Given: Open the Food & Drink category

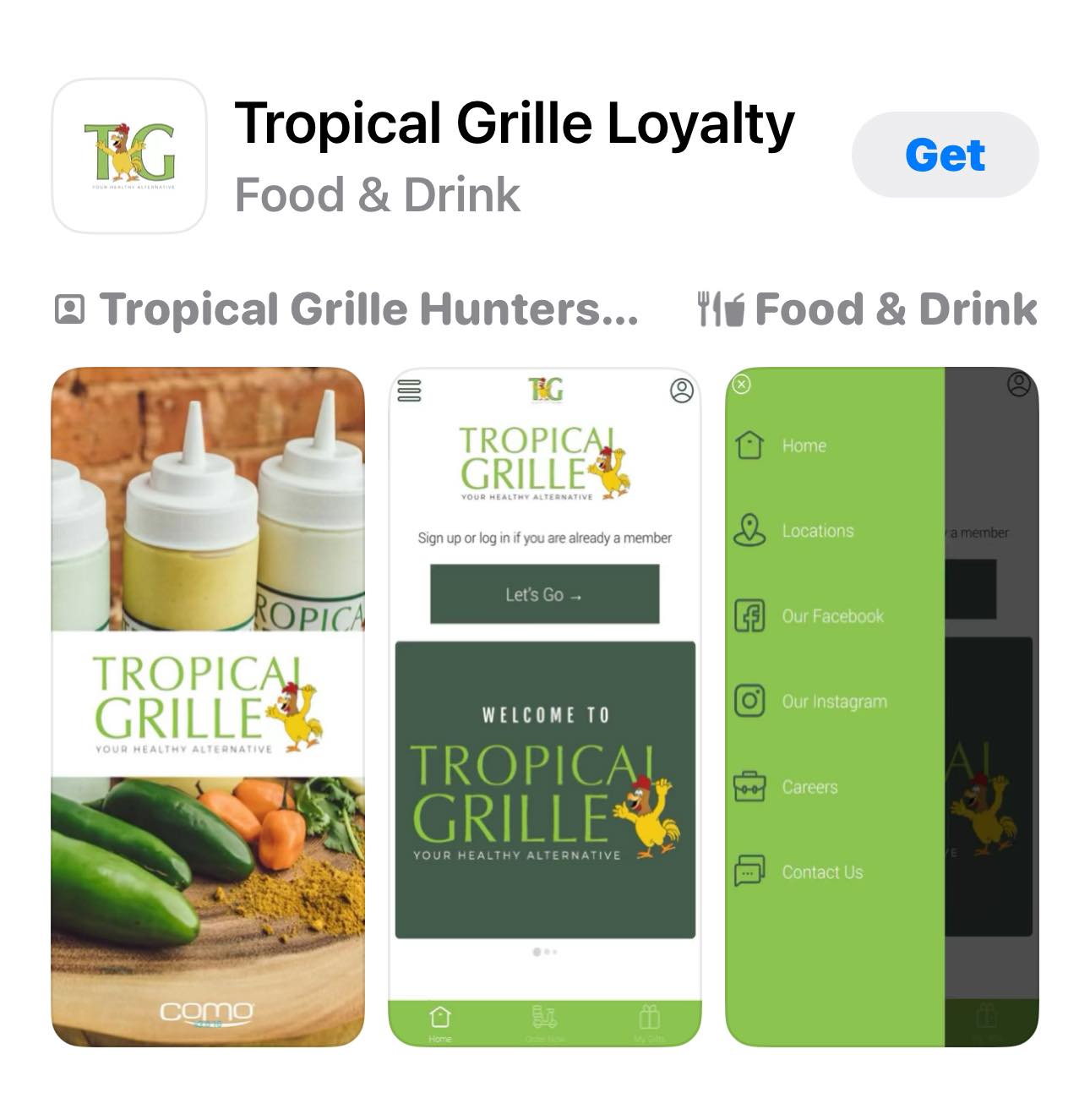Looking at the screenshot, I should [x=867, y=309].
